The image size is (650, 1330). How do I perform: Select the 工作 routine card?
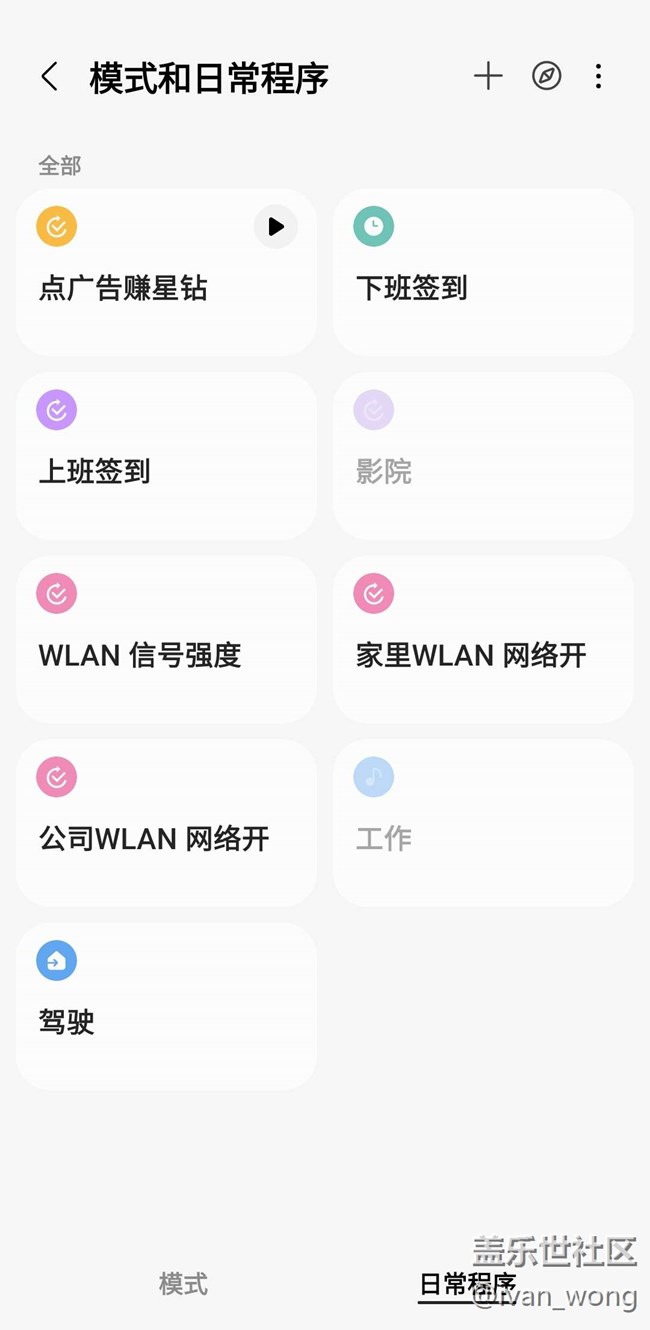click(x=482, y=823)
